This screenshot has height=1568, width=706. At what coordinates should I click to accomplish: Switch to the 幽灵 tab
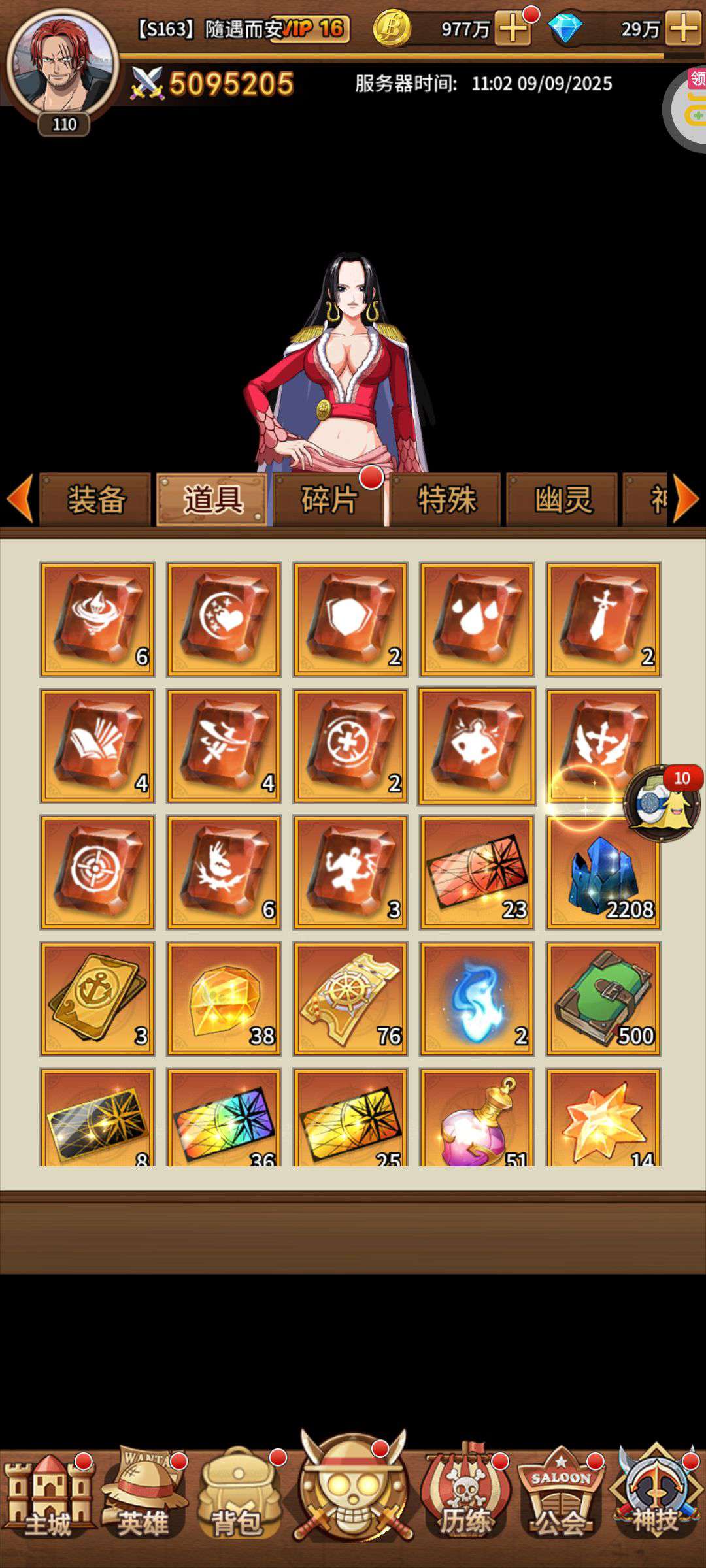point(562,500)
